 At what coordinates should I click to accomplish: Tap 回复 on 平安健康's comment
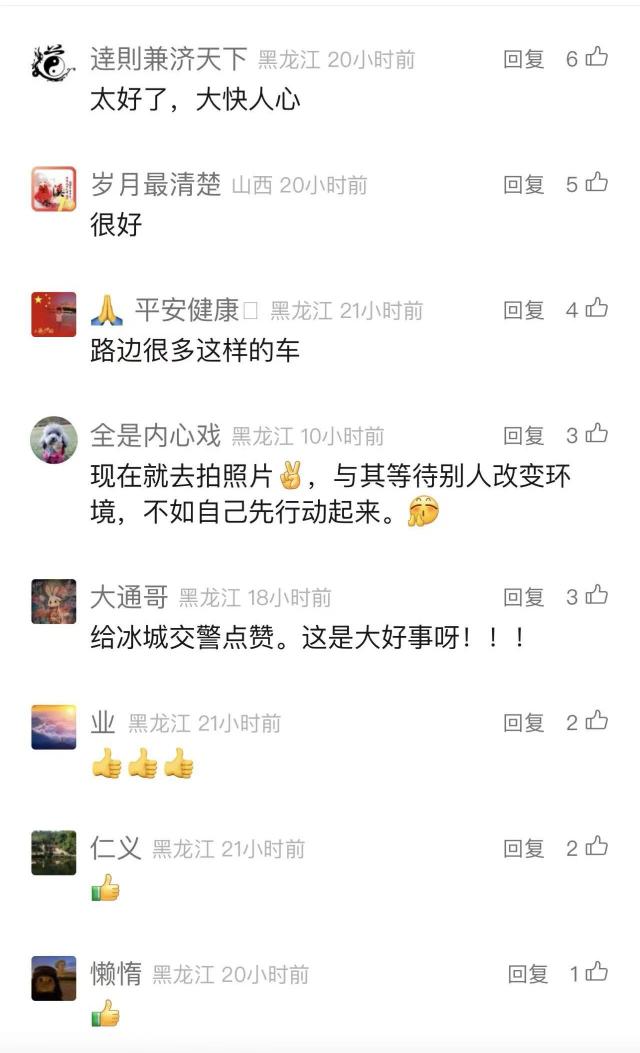tap(524, 310)
